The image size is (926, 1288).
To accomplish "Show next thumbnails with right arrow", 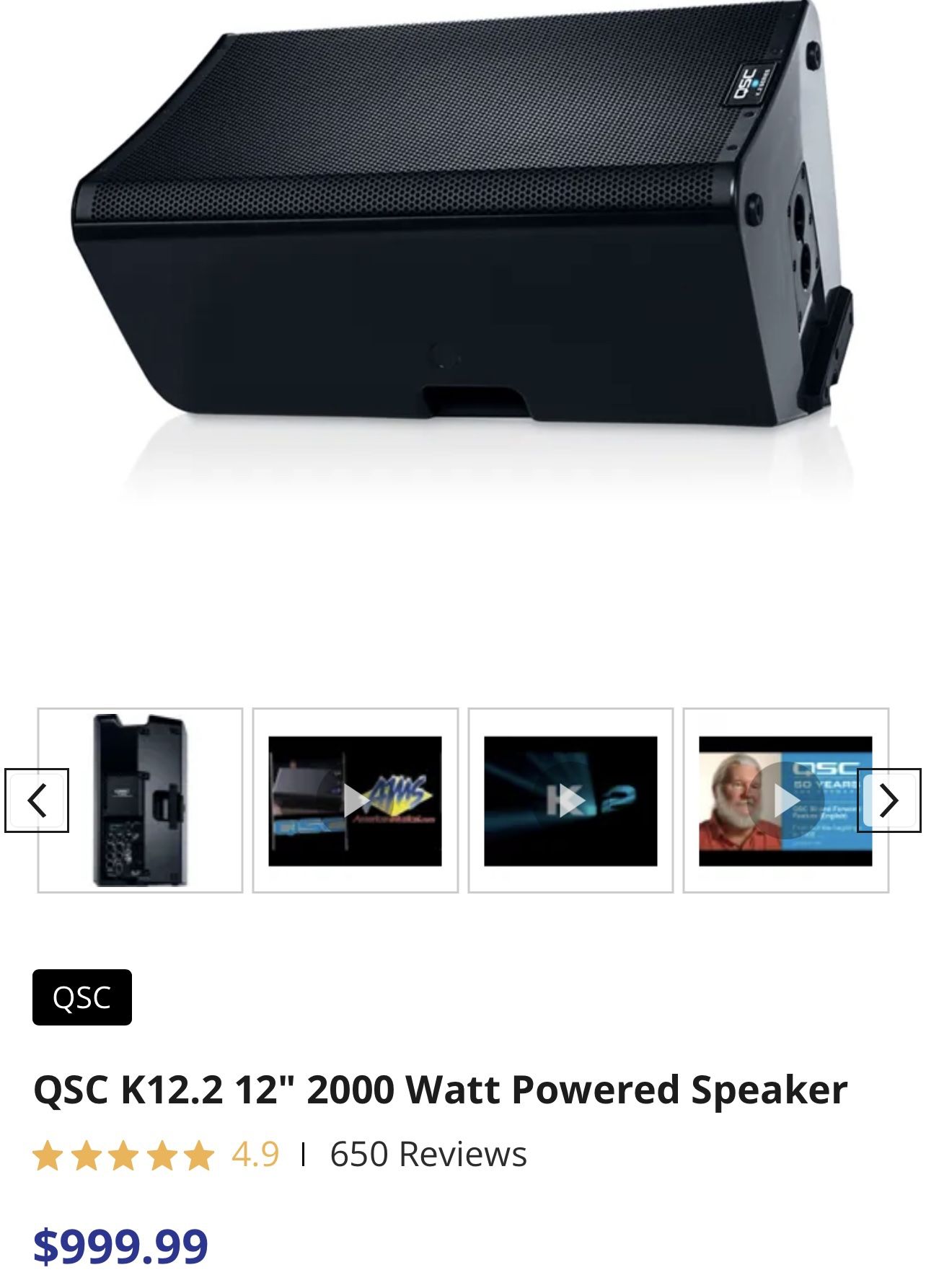I will point(889,800).
